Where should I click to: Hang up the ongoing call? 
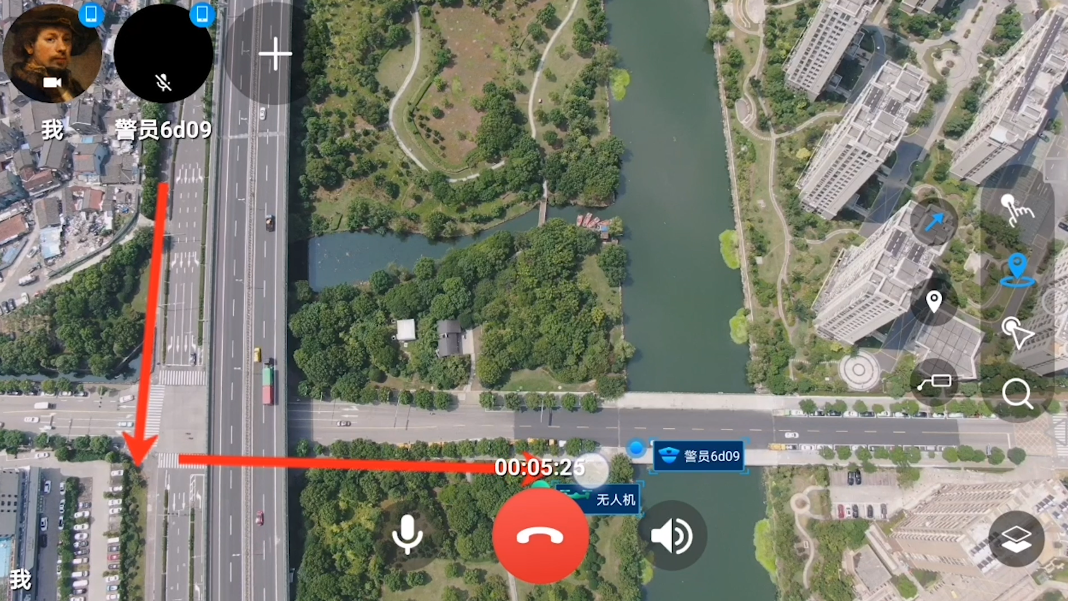(540, 536)
